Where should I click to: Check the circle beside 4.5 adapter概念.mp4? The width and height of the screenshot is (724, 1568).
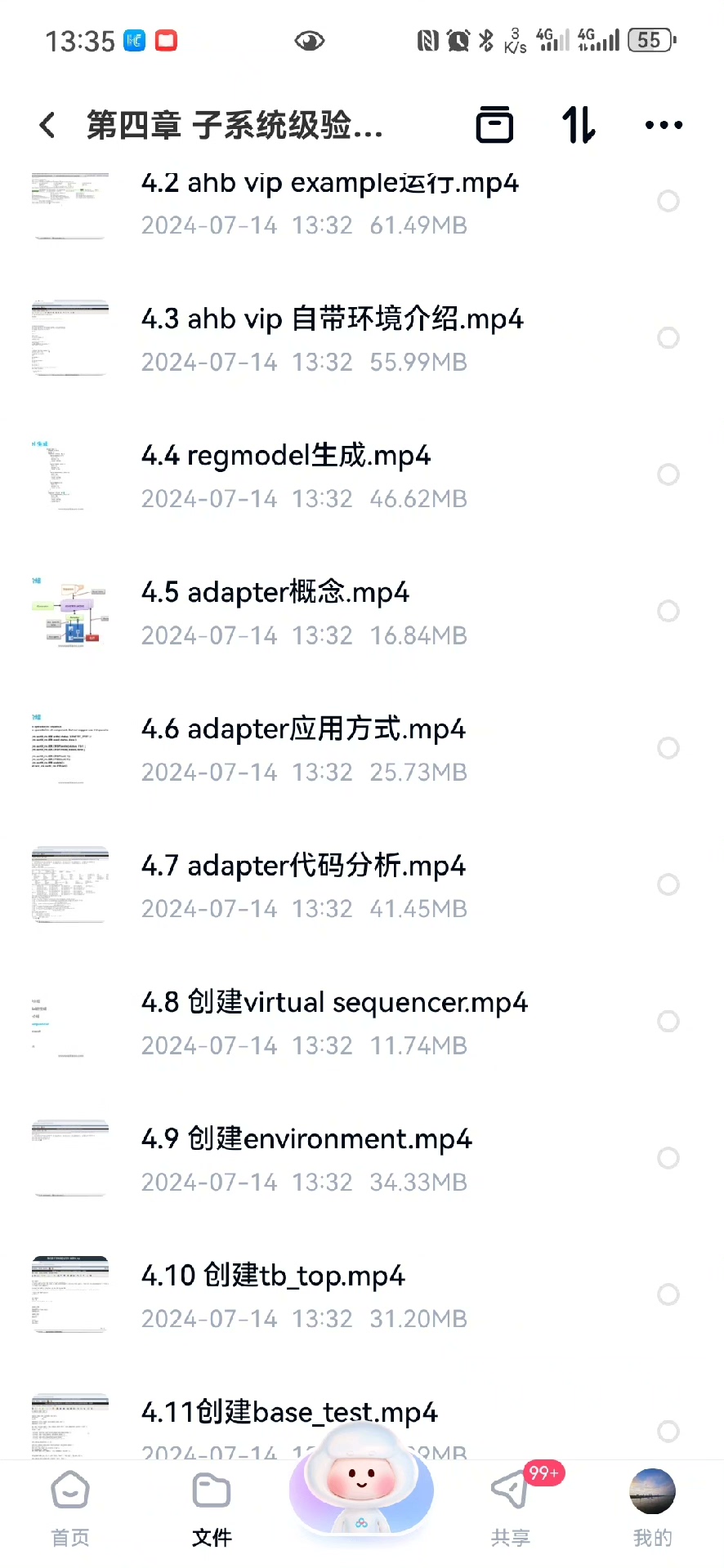click(x=668, y=611)
